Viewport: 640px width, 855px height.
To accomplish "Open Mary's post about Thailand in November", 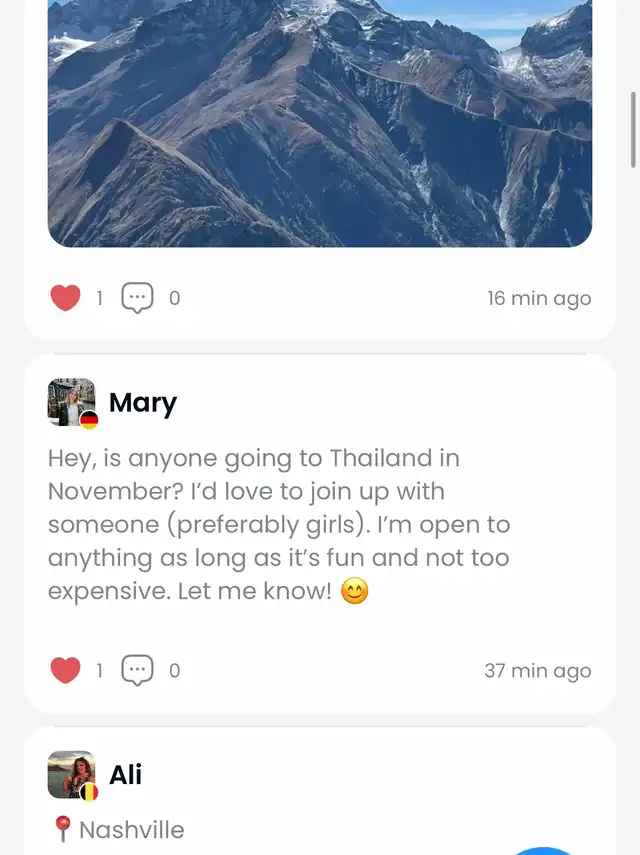I will click(x=279, y=525).
